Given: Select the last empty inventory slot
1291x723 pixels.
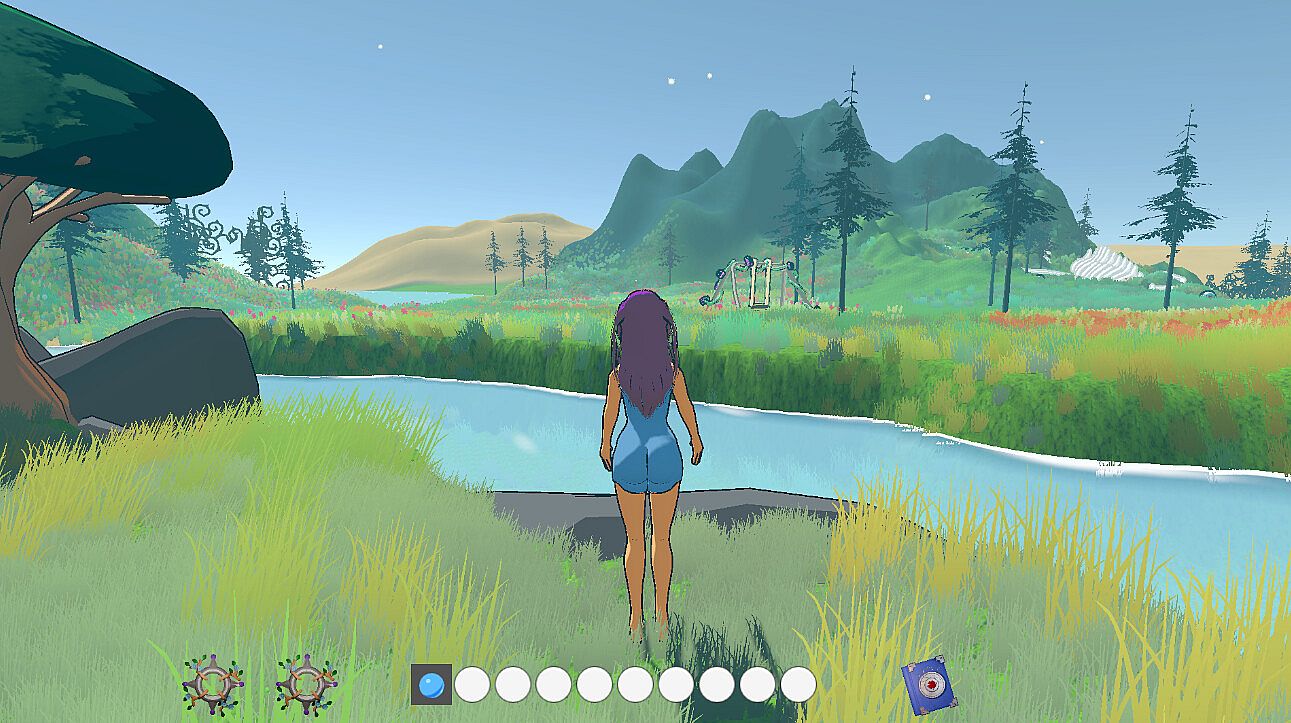Looking at the screenshot, I should [x=798, y=685].
